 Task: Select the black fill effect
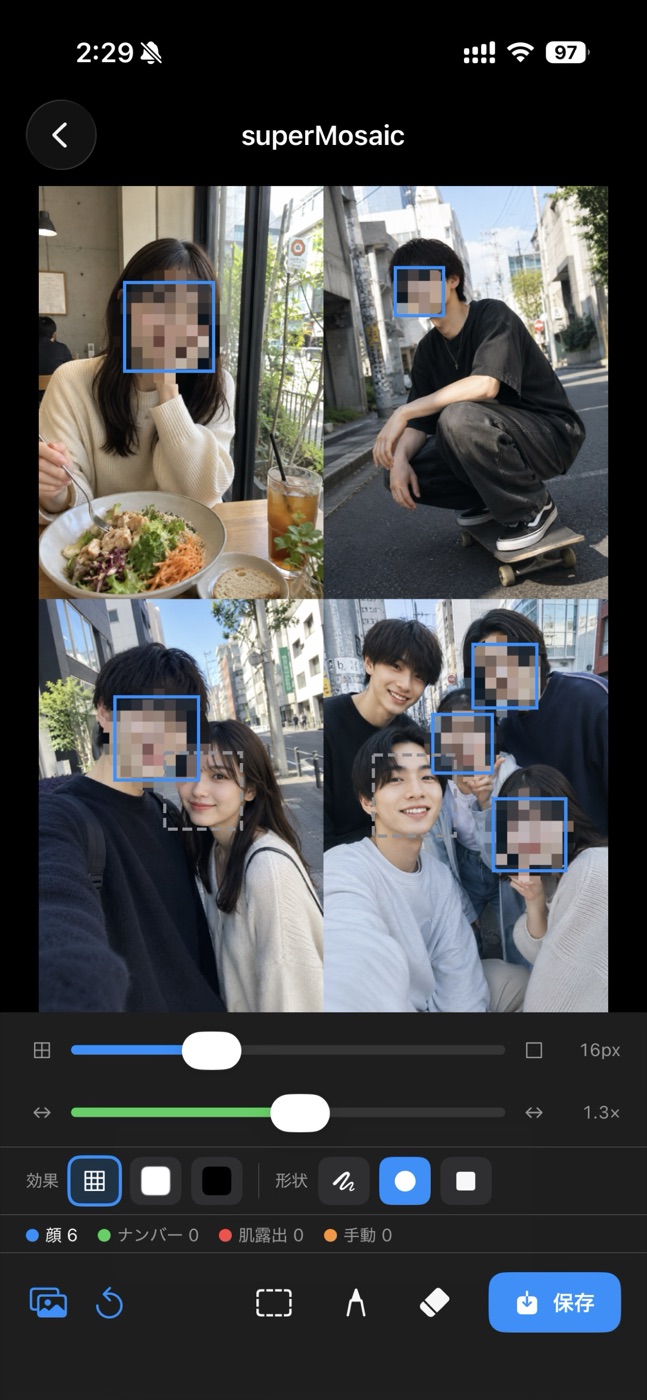217,1181
